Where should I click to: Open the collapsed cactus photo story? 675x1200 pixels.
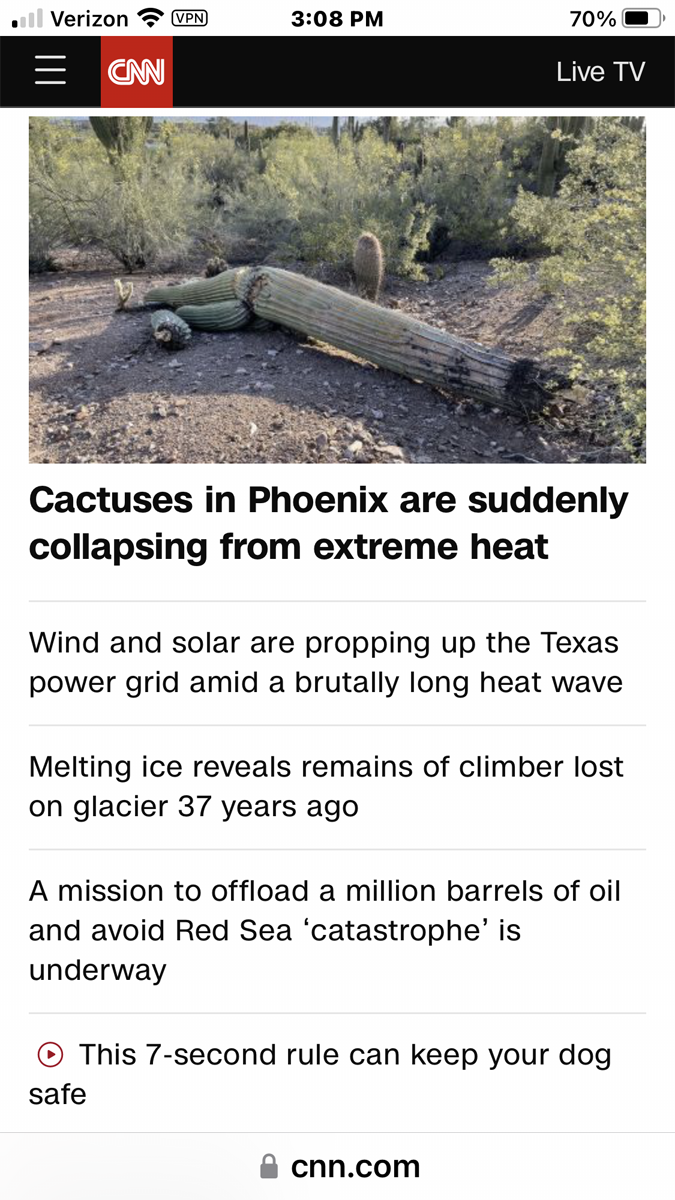(337, 290)
